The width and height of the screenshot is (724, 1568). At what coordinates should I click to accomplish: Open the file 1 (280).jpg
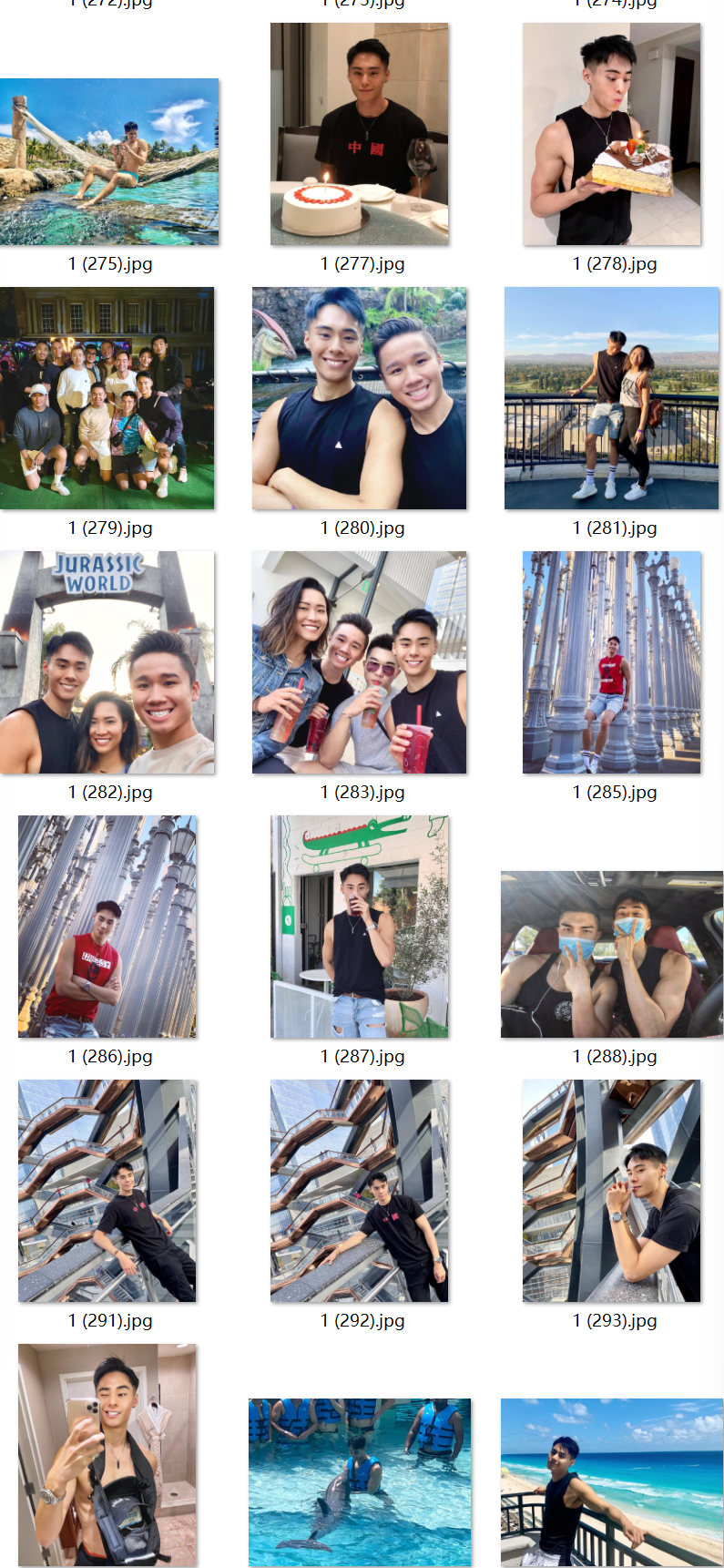[359, 398]
